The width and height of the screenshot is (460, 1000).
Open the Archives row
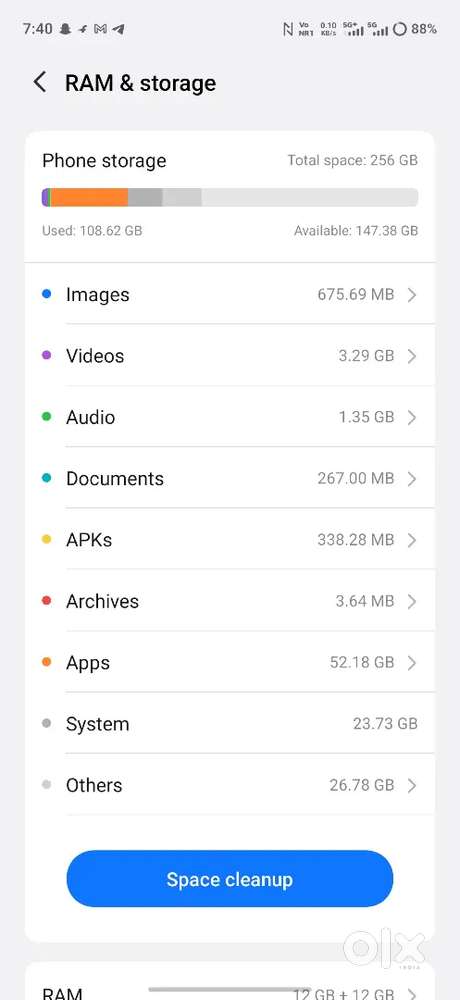230,601
